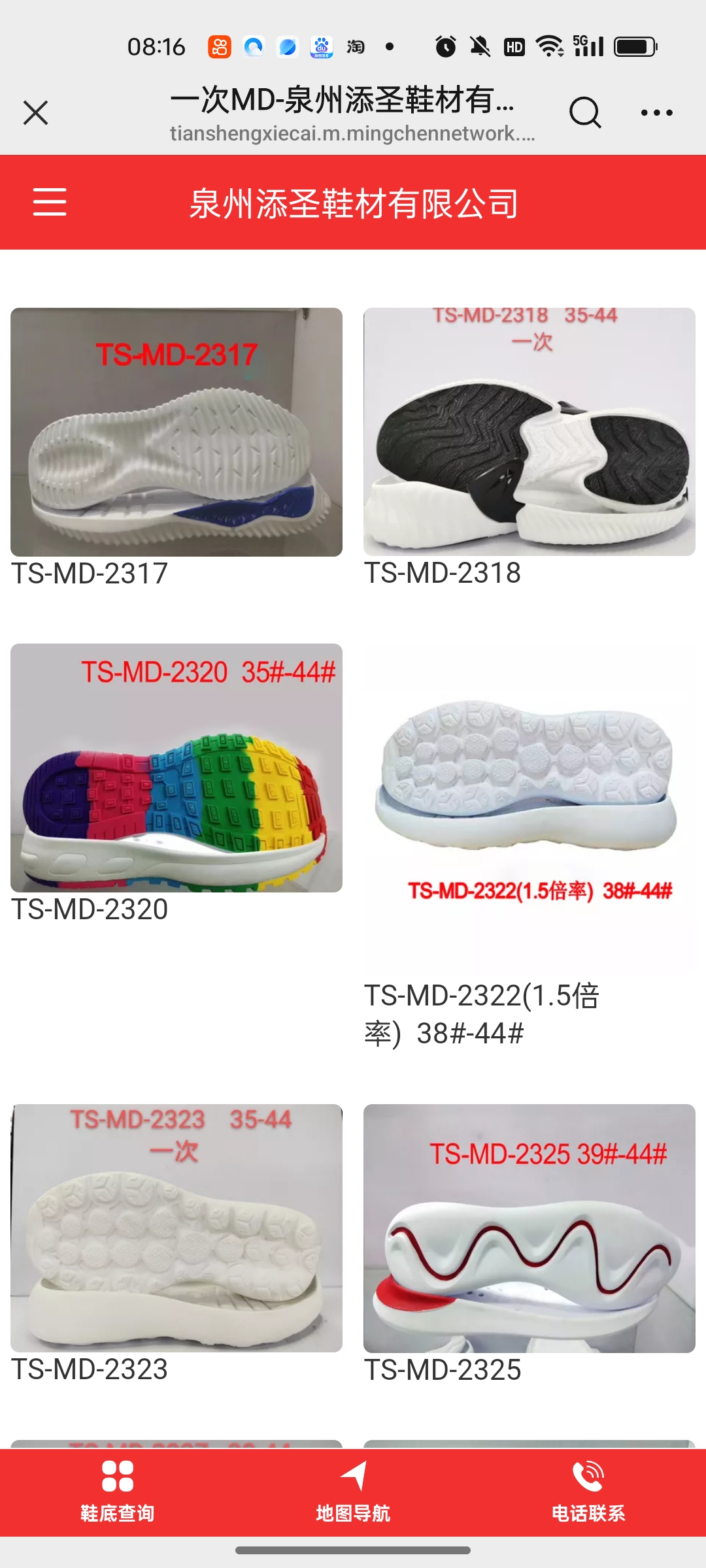
Task: Open the search icon in title bar
Action: click(x=584, y=112)
